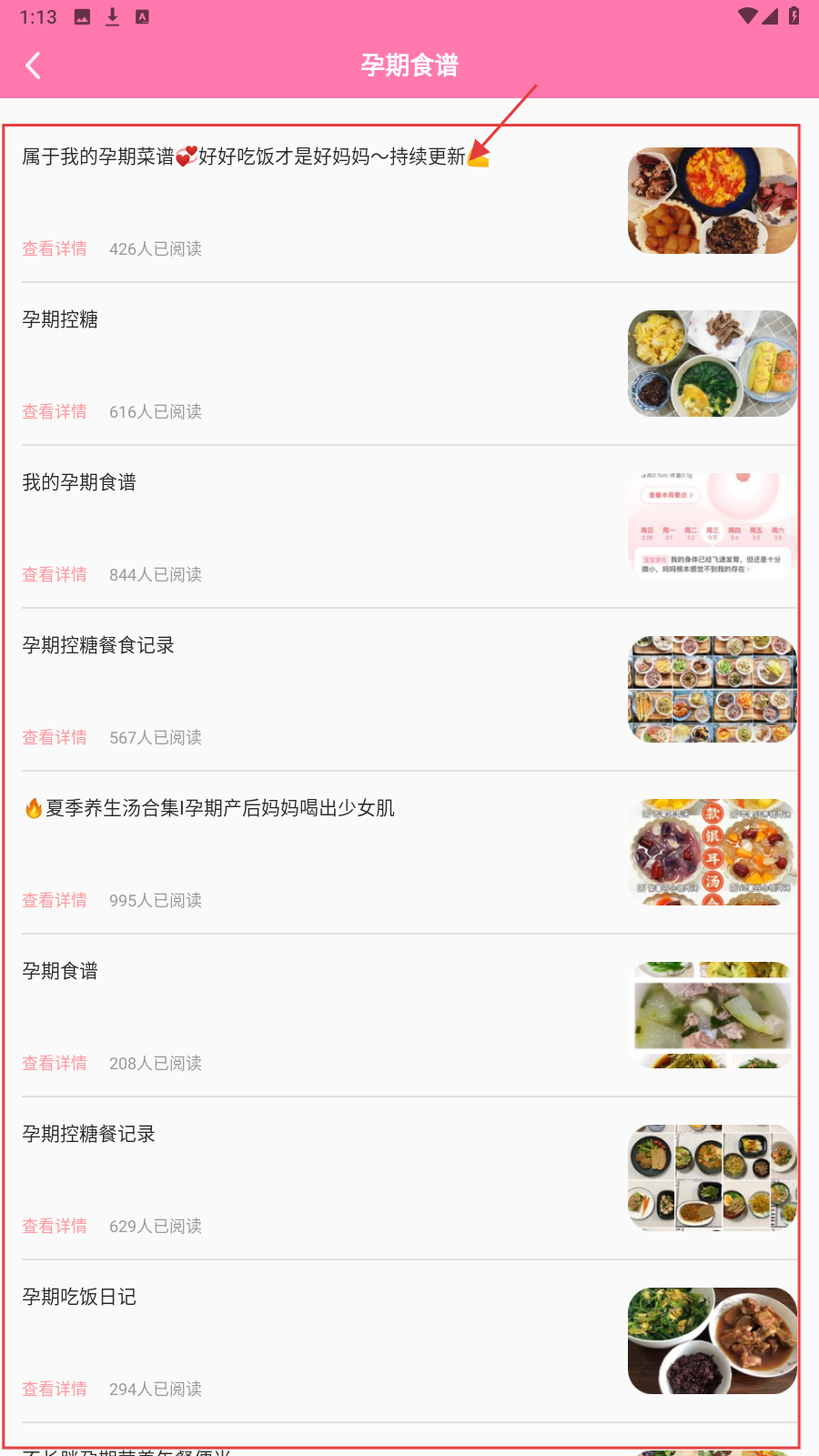The height and width of the screenshot is (1456, 819).
Task: View details for 孕期控糖餐食记录
Action: [55, 738]
